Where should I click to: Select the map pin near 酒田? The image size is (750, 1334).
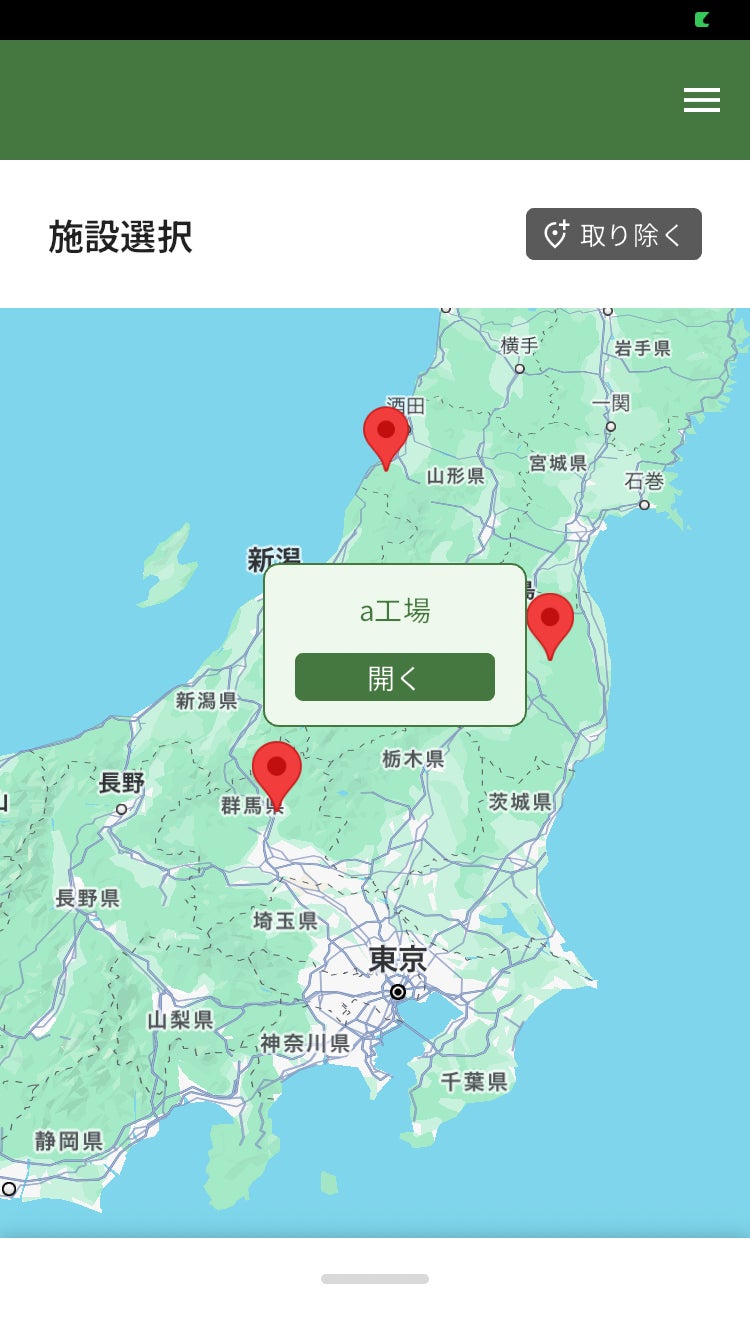386,433
